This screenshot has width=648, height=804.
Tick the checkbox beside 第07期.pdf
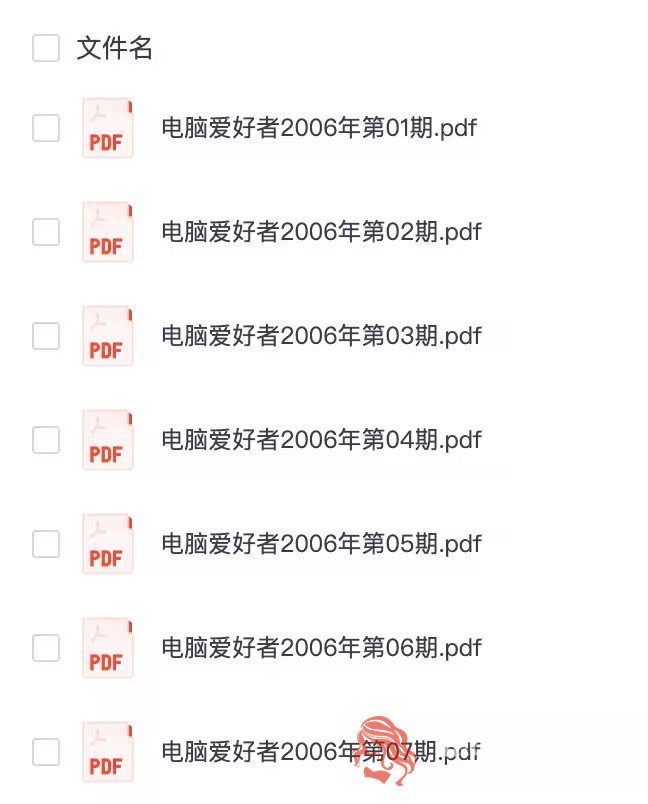[x=46, y=752]
